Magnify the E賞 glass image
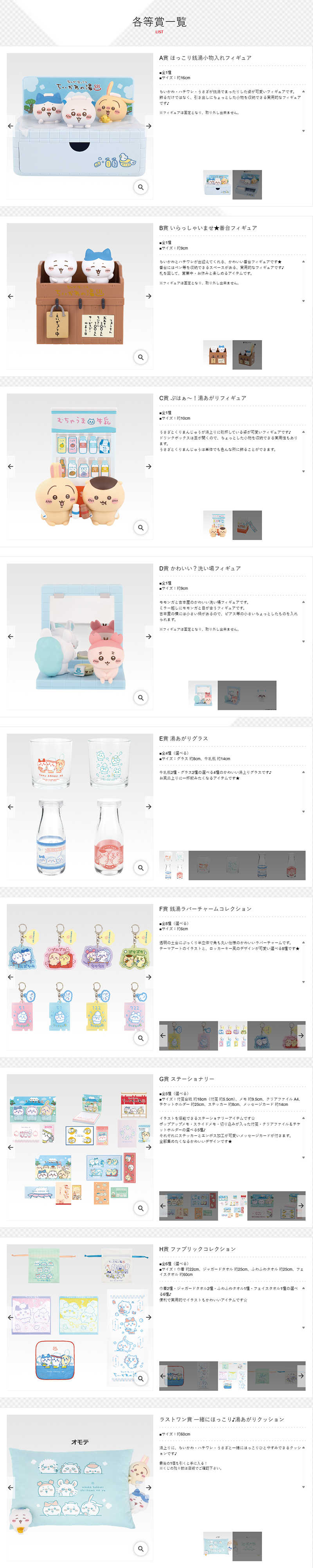The height and width of the screenshot is (1568, 313). (x=140, y=867)
